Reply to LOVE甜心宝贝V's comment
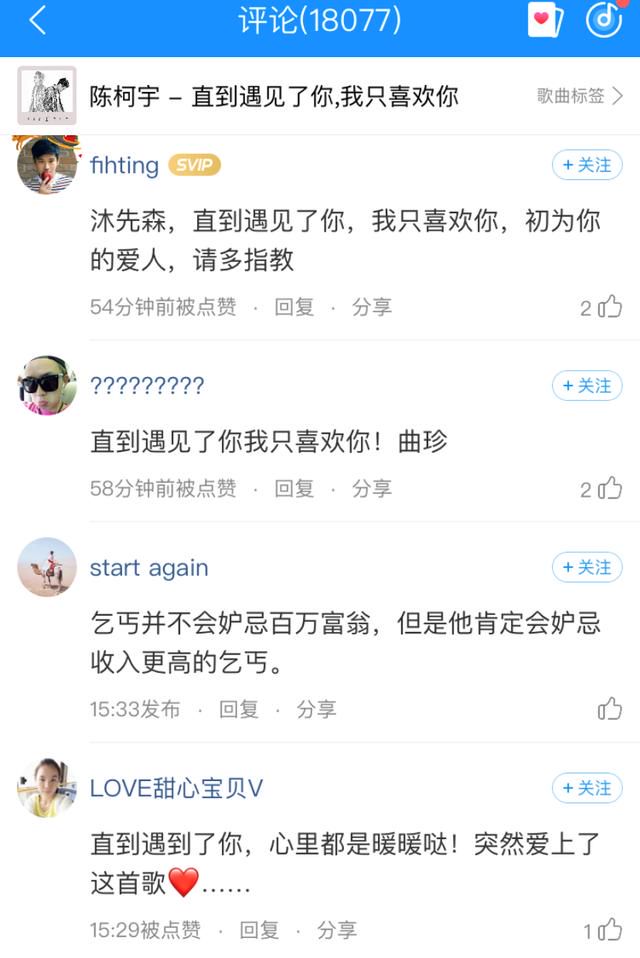 [259, 930]
